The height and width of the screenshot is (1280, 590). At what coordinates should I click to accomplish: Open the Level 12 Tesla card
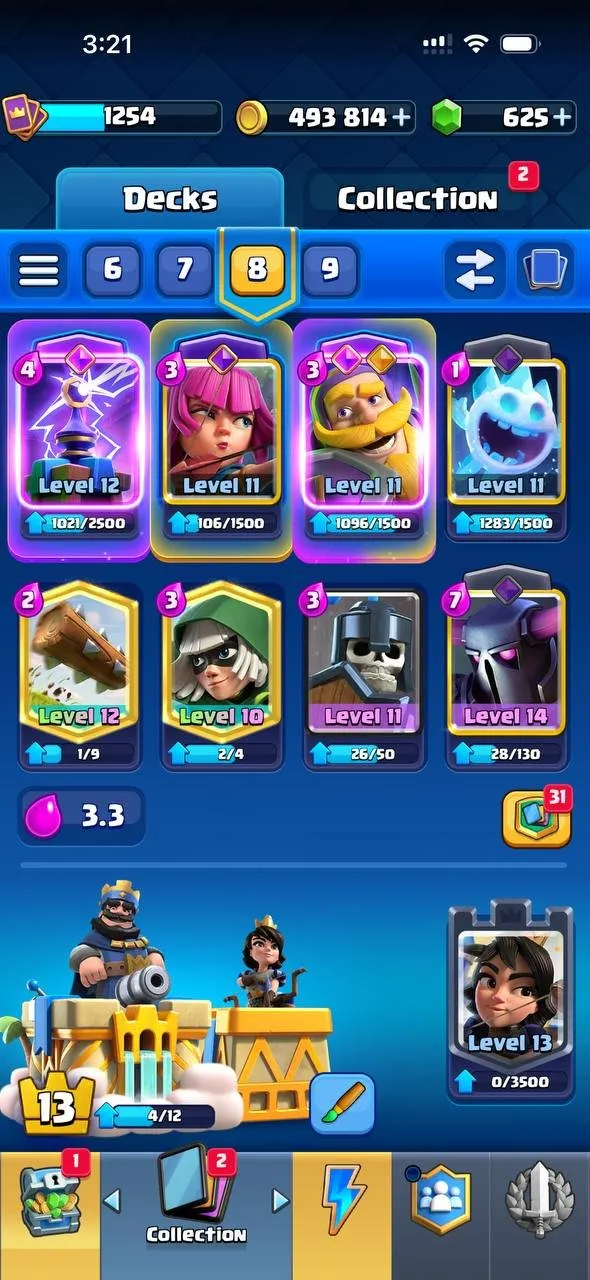tap(79, 438)
